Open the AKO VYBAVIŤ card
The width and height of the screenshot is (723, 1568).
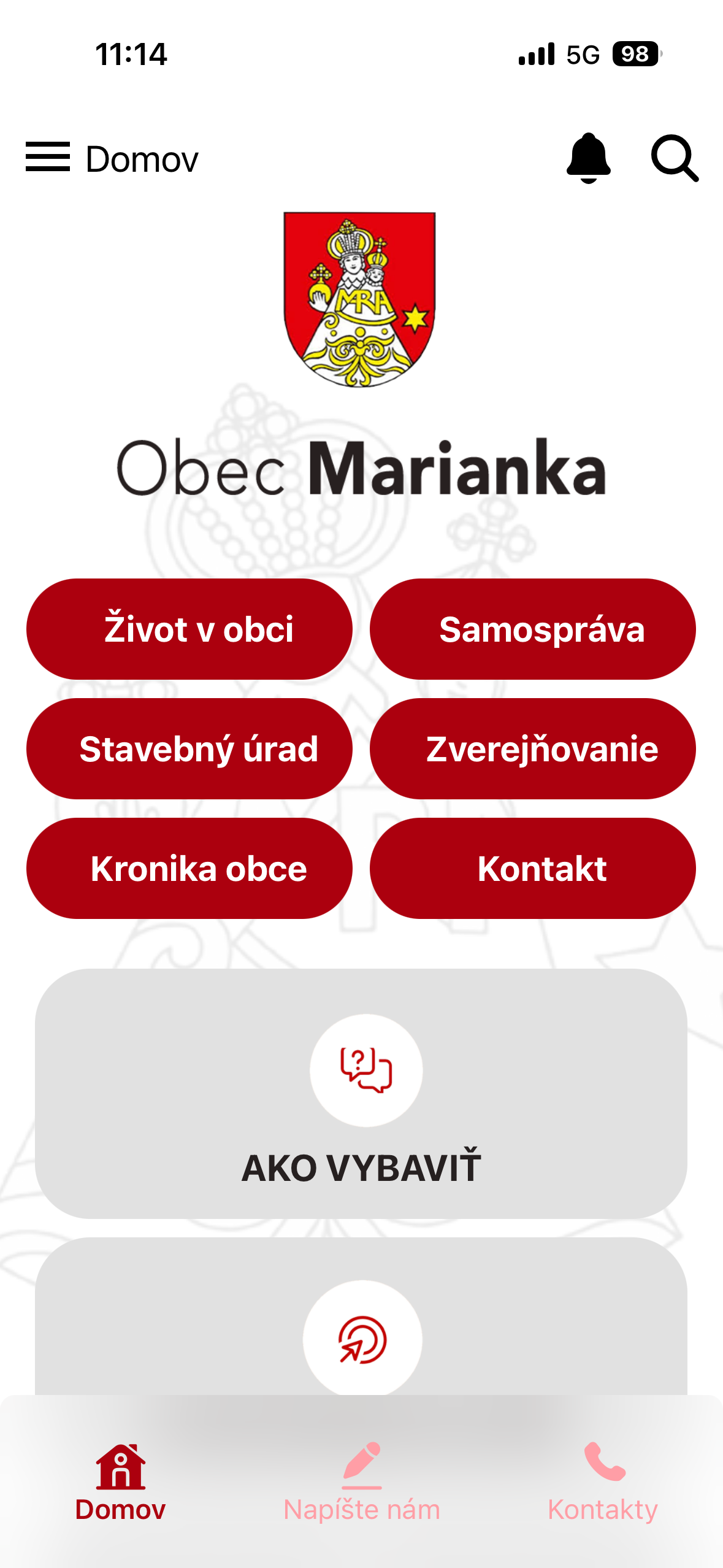click(361, 1093)
